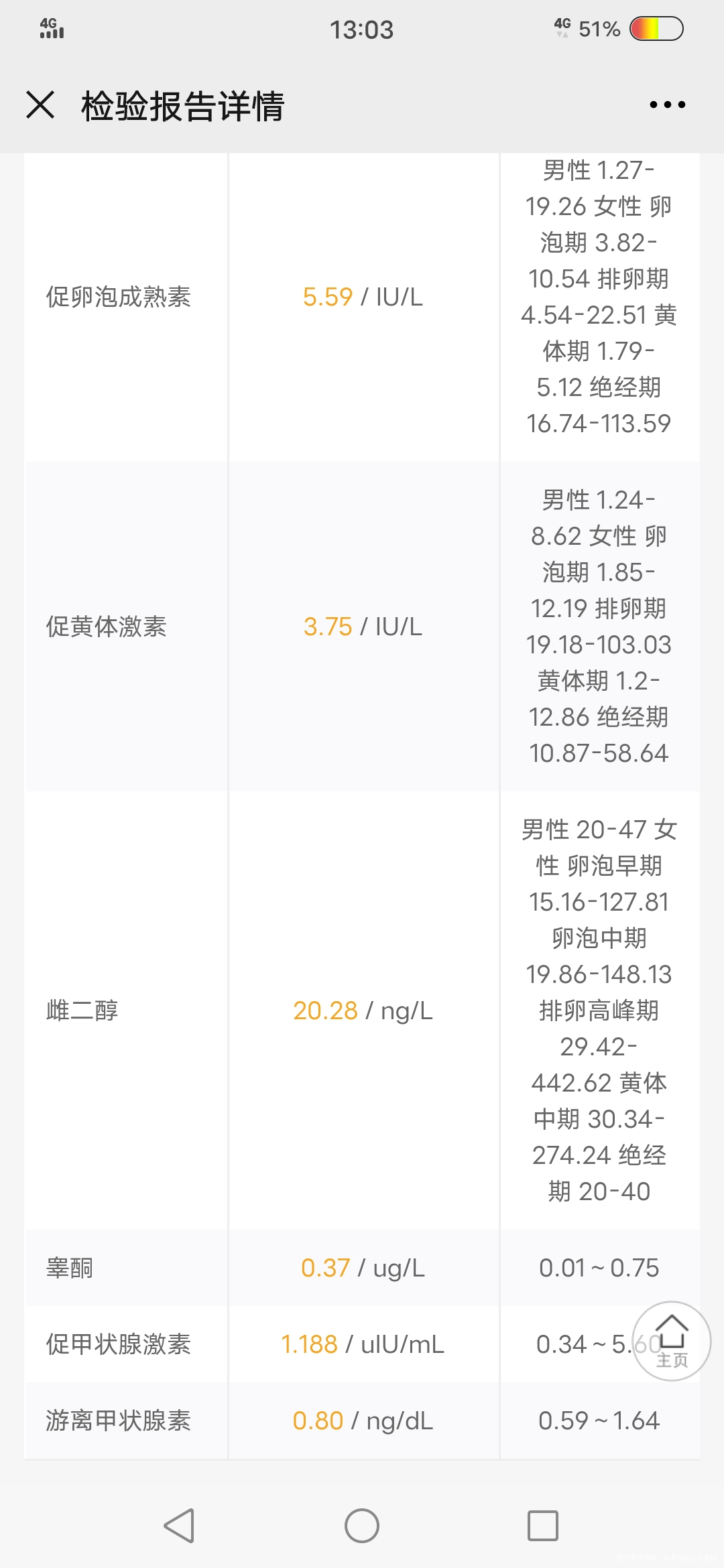
Task: Select the 雌二醇 row label
Action: click(80, 1011)
